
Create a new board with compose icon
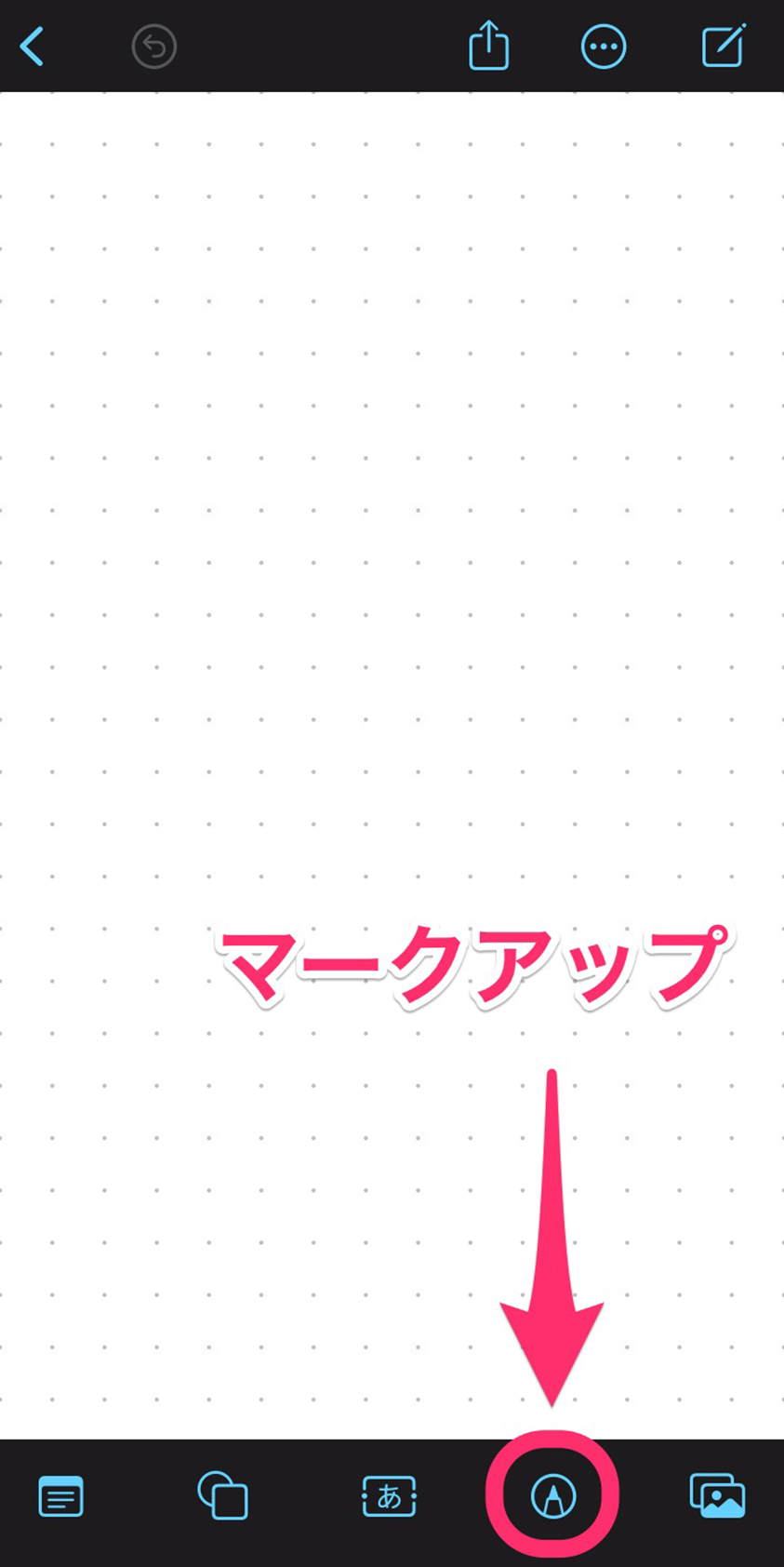coord(724,46)
